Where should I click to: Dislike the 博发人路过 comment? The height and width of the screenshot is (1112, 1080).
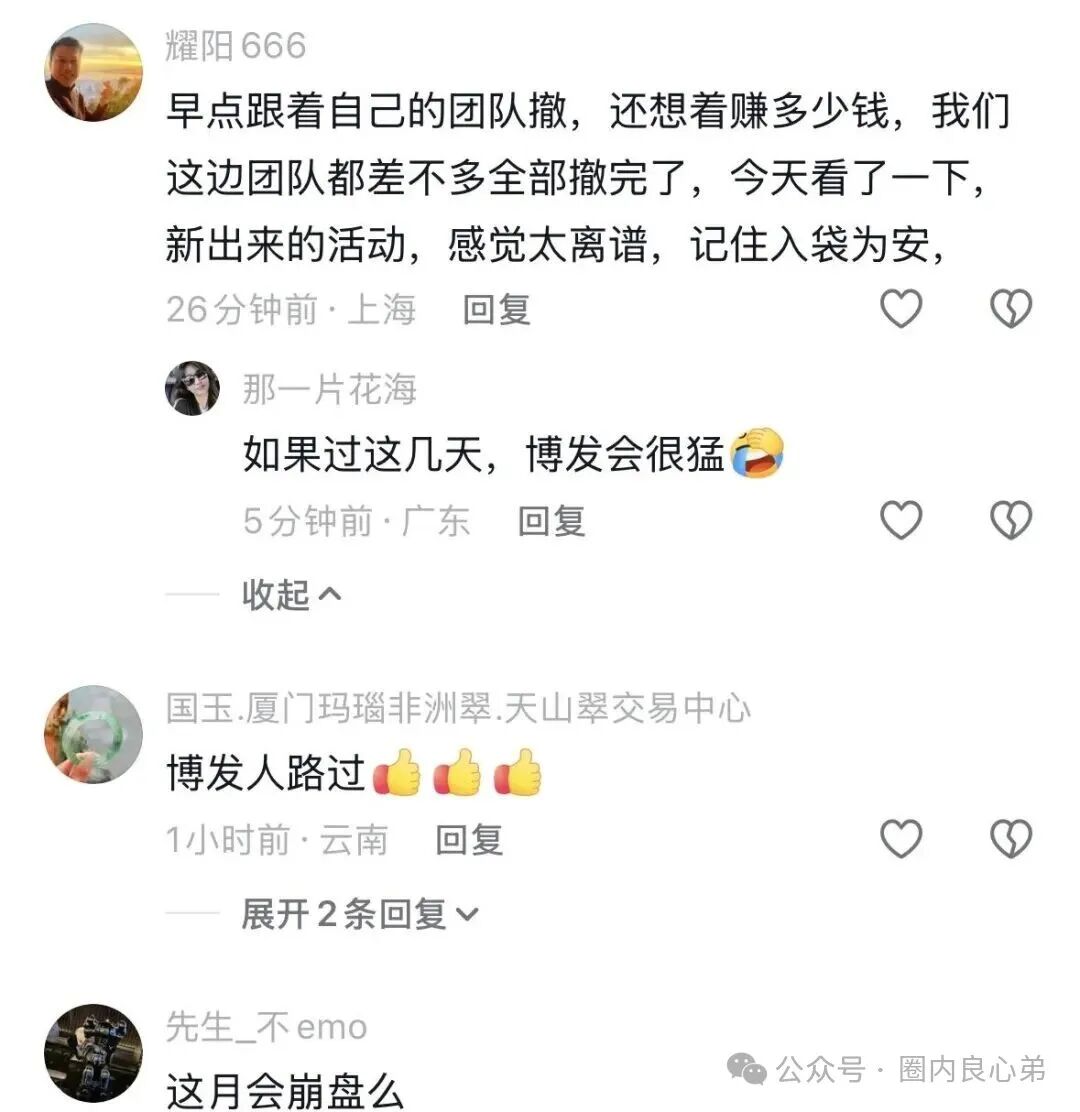tap(1012, 837)
